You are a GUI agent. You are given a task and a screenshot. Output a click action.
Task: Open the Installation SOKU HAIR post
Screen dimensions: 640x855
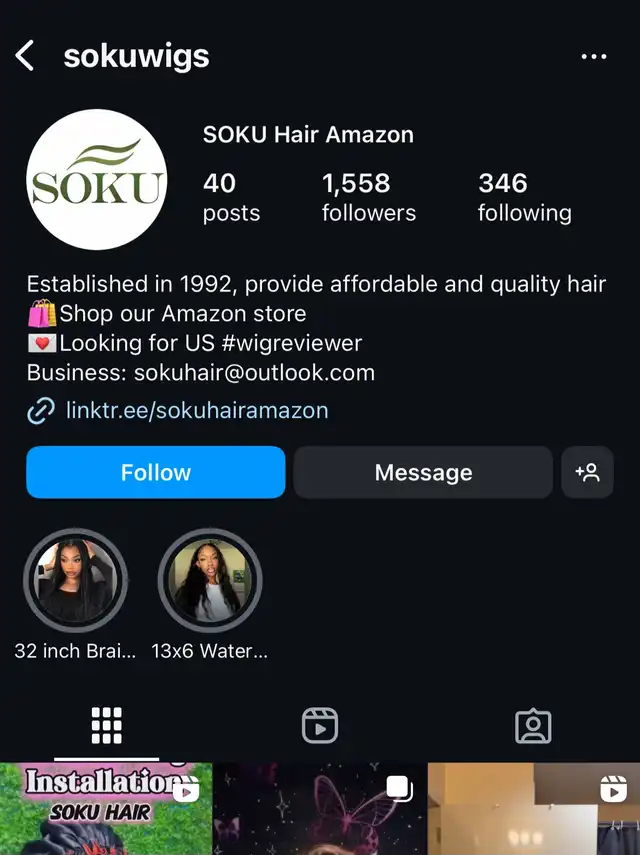click(105, 809)
